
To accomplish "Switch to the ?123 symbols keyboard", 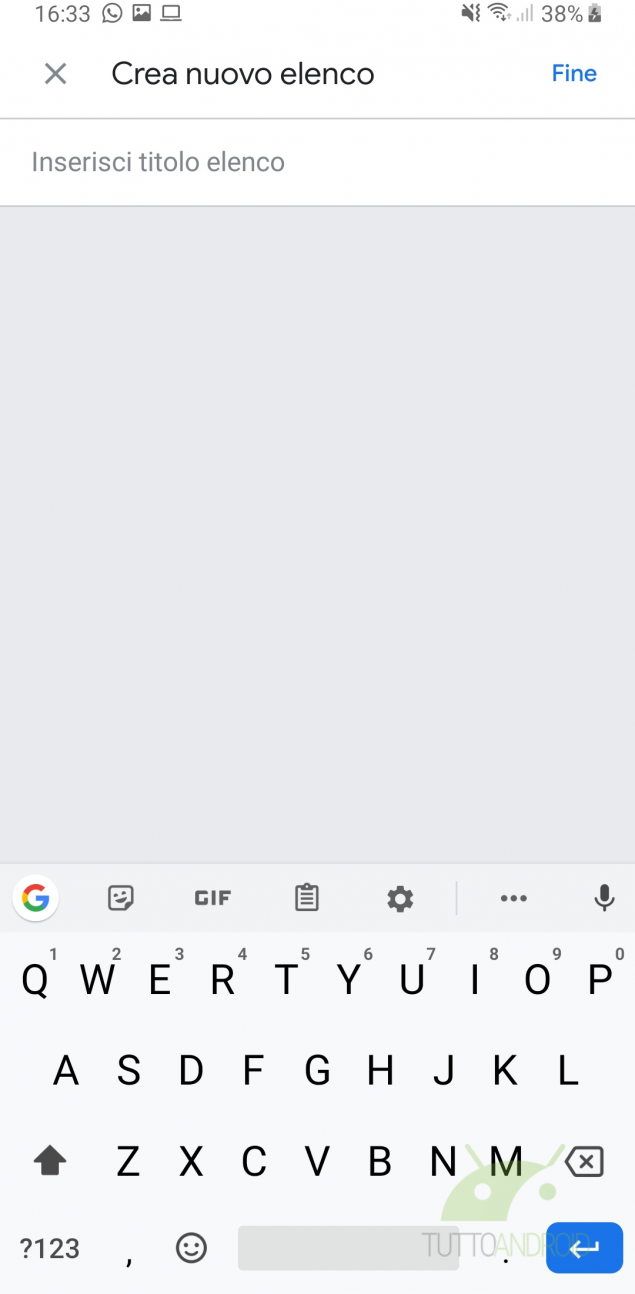I will point(49,1248).
